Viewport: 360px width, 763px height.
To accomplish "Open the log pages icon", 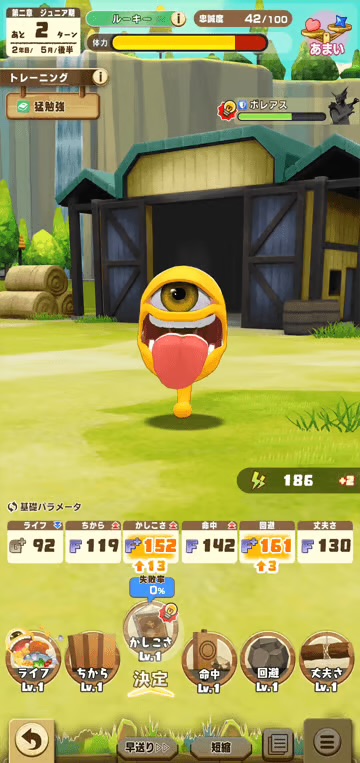I will point(278,744).
